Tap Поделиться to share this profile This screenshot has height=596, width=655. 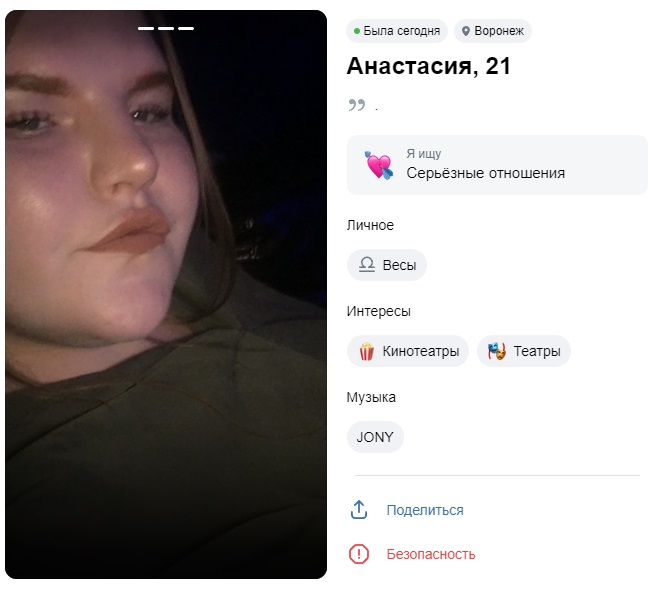[425, 510]
